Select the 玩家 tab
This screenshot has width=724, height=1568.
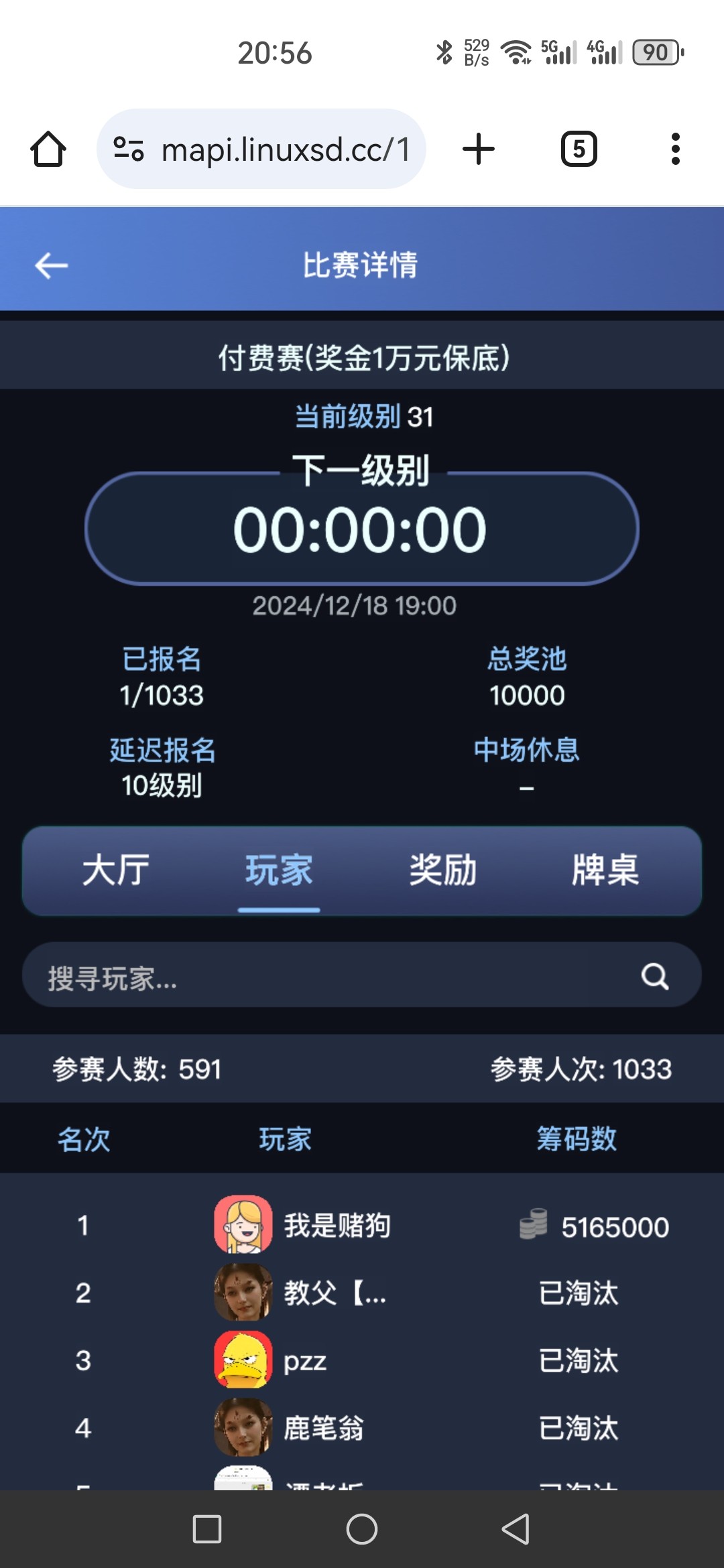279,870
